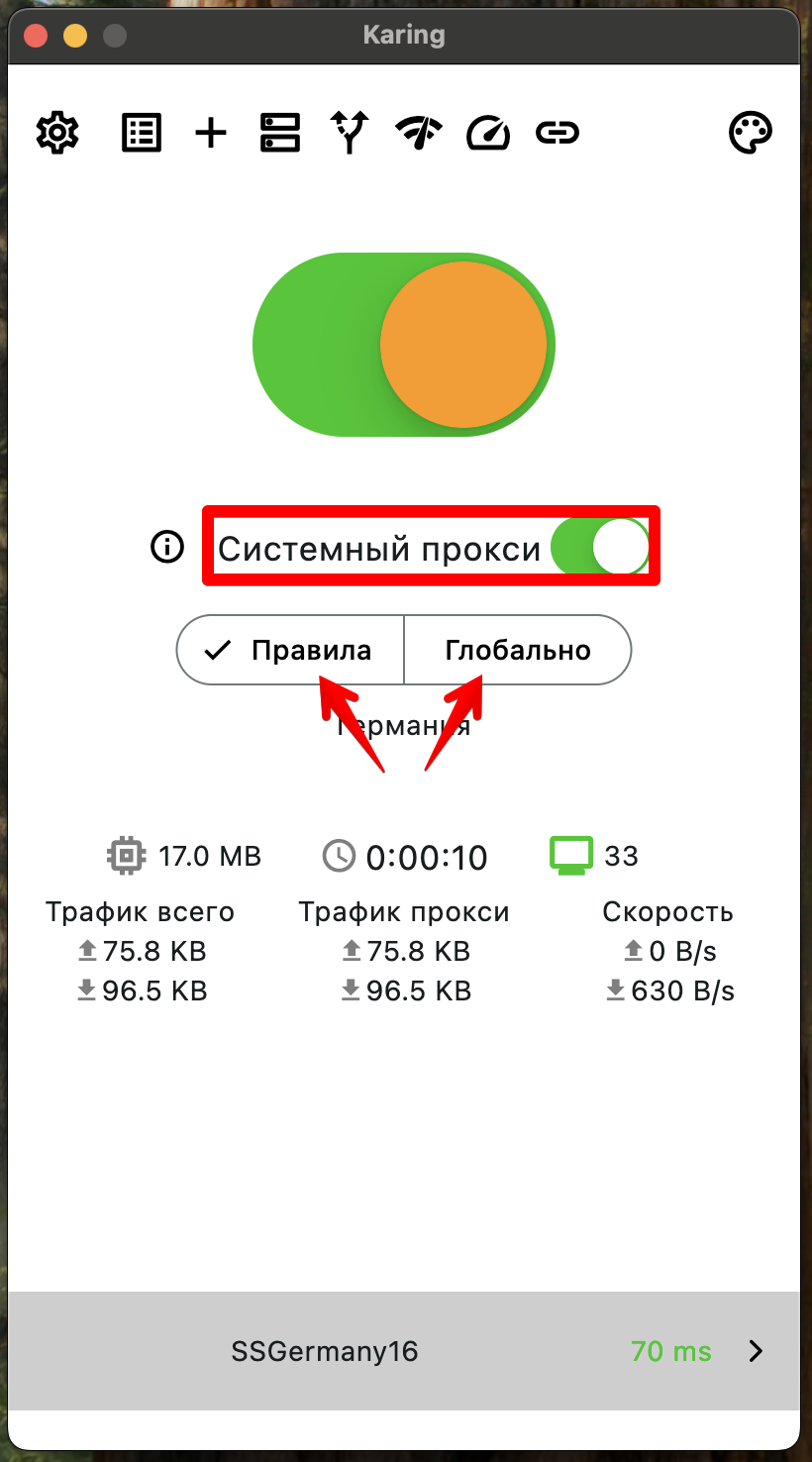Open the connections monitor icon showing 33
The width and height of the screenshot is (812, 1462).
[571, 855]
